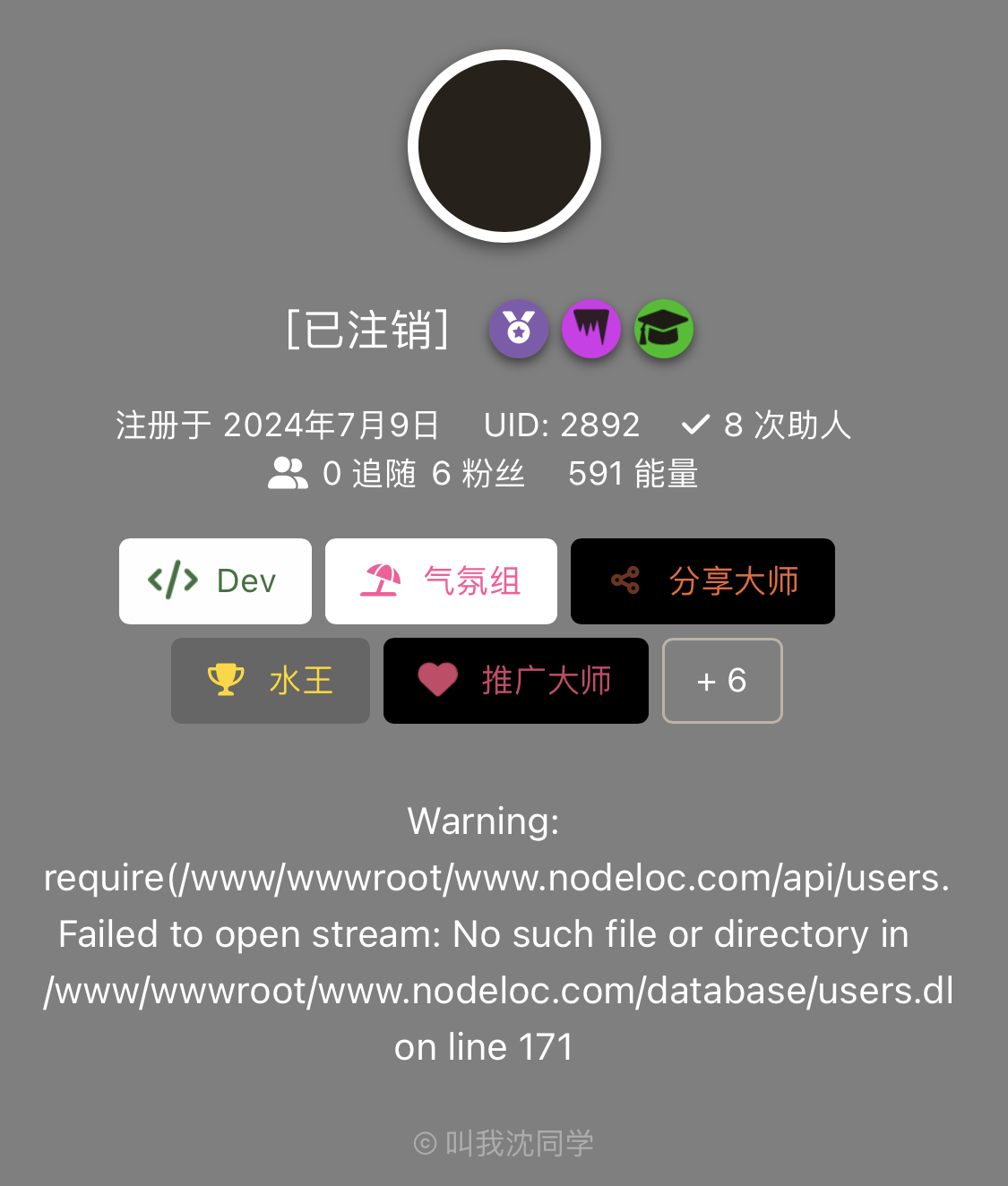Viewport: 1008px width, 1186px height.
Task: Tap the green graduation cap badge
Action: point(664,329)
